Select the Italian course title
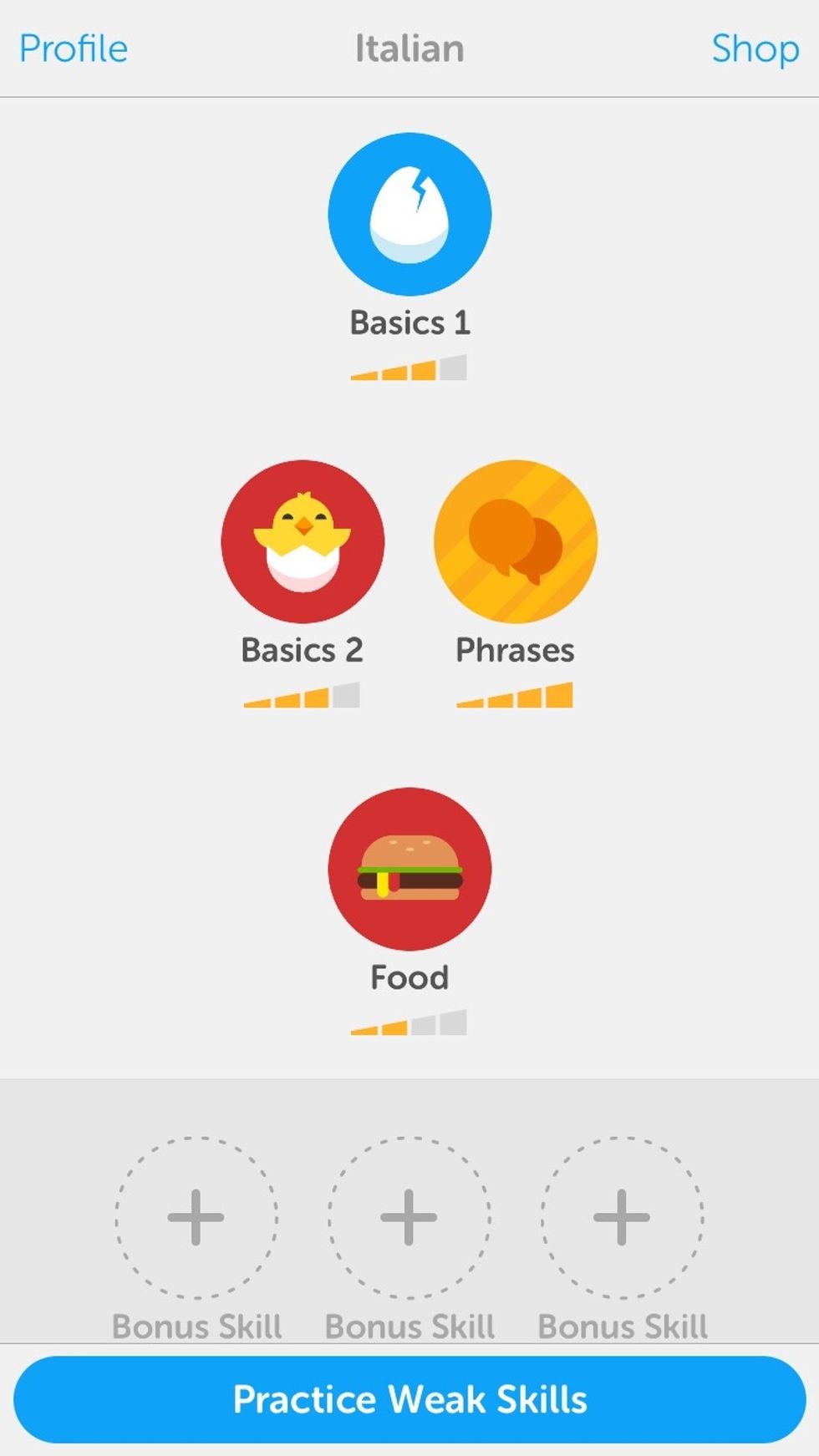The image size is (819, 1456). [x=409, y=48]
